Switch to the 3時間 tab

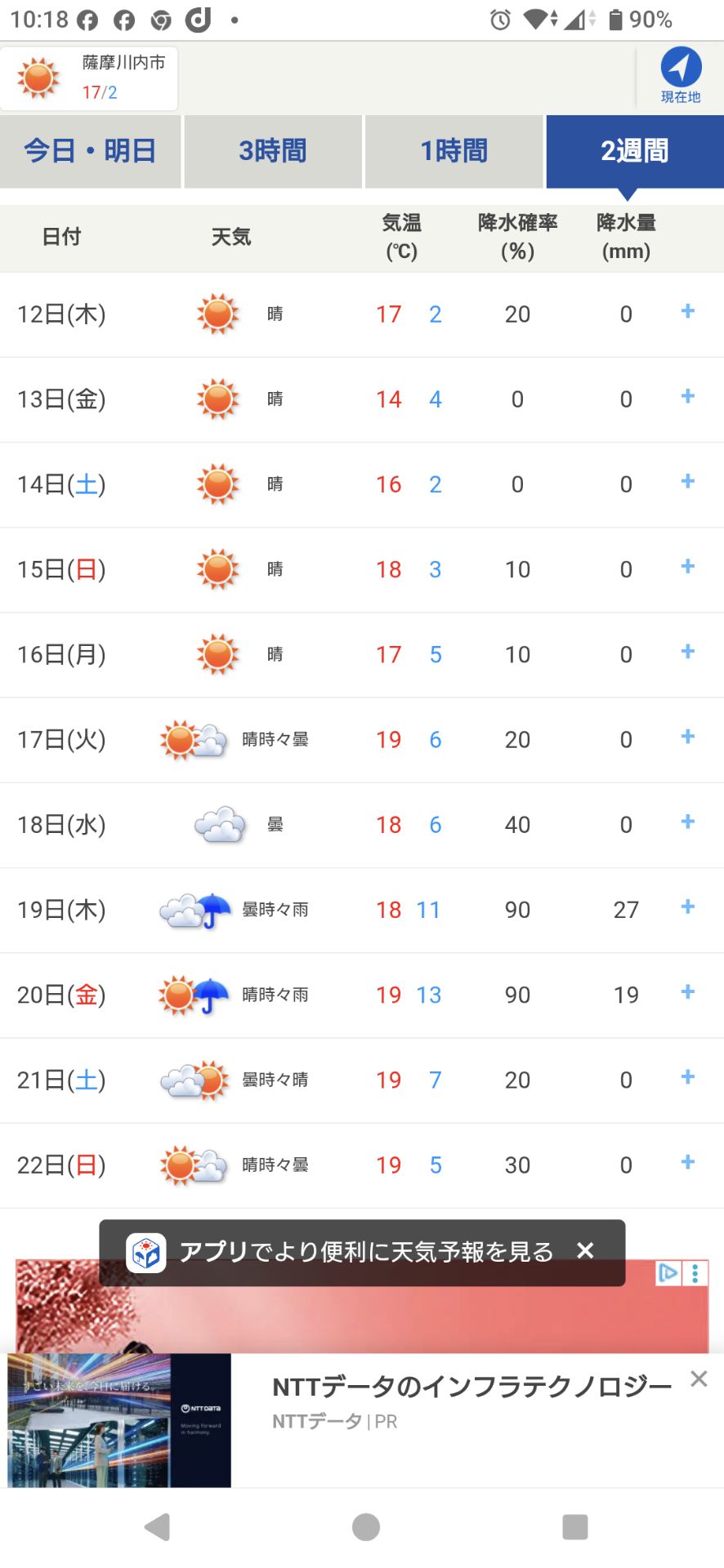(273, 151)
